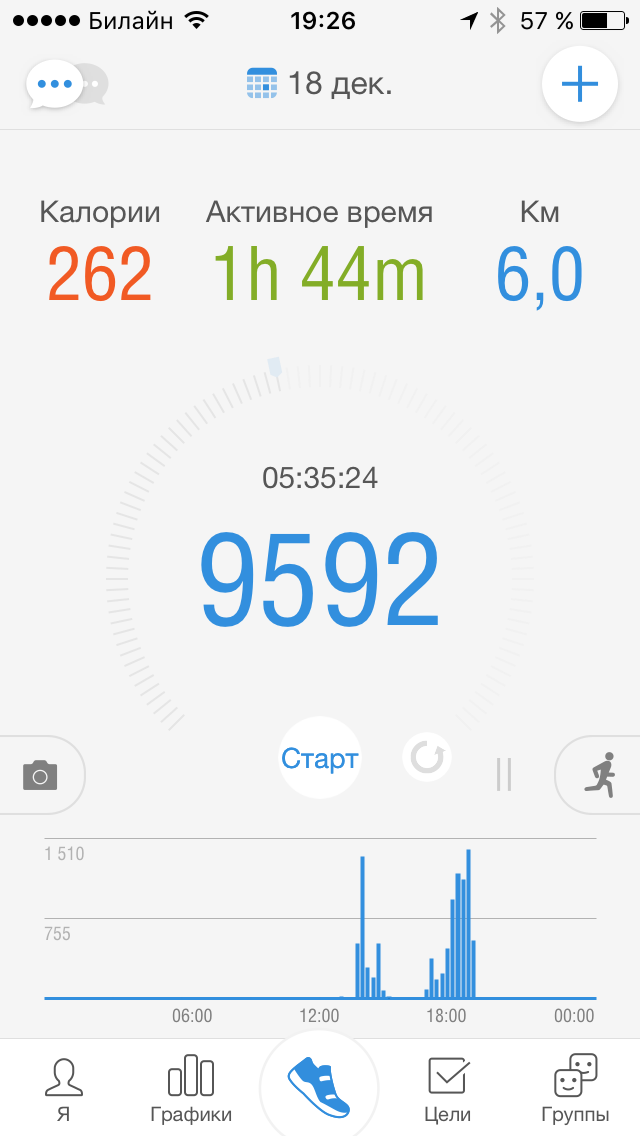This screenshot has width=640, height=1136.
Task: Switch to the Цели tab
Action: coord(447,1088)
